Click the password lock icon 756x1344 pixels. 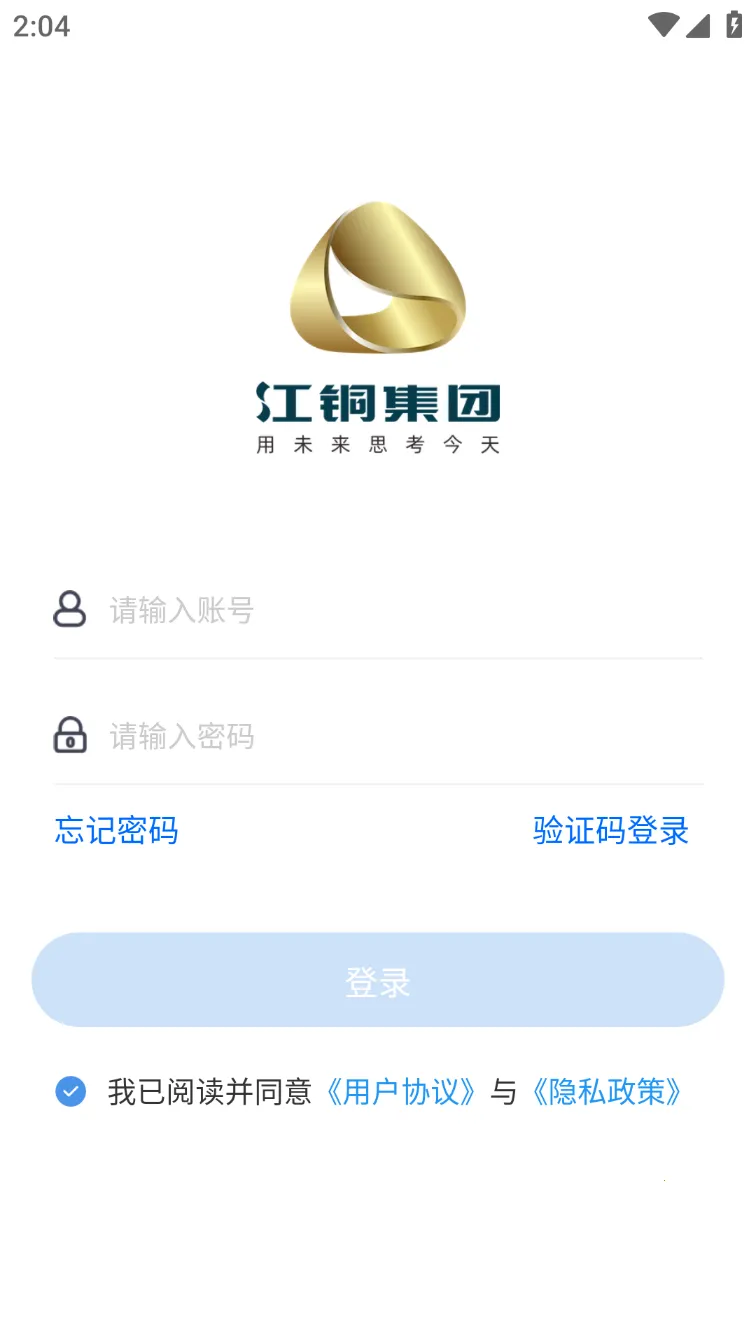[x=70, y=737]
